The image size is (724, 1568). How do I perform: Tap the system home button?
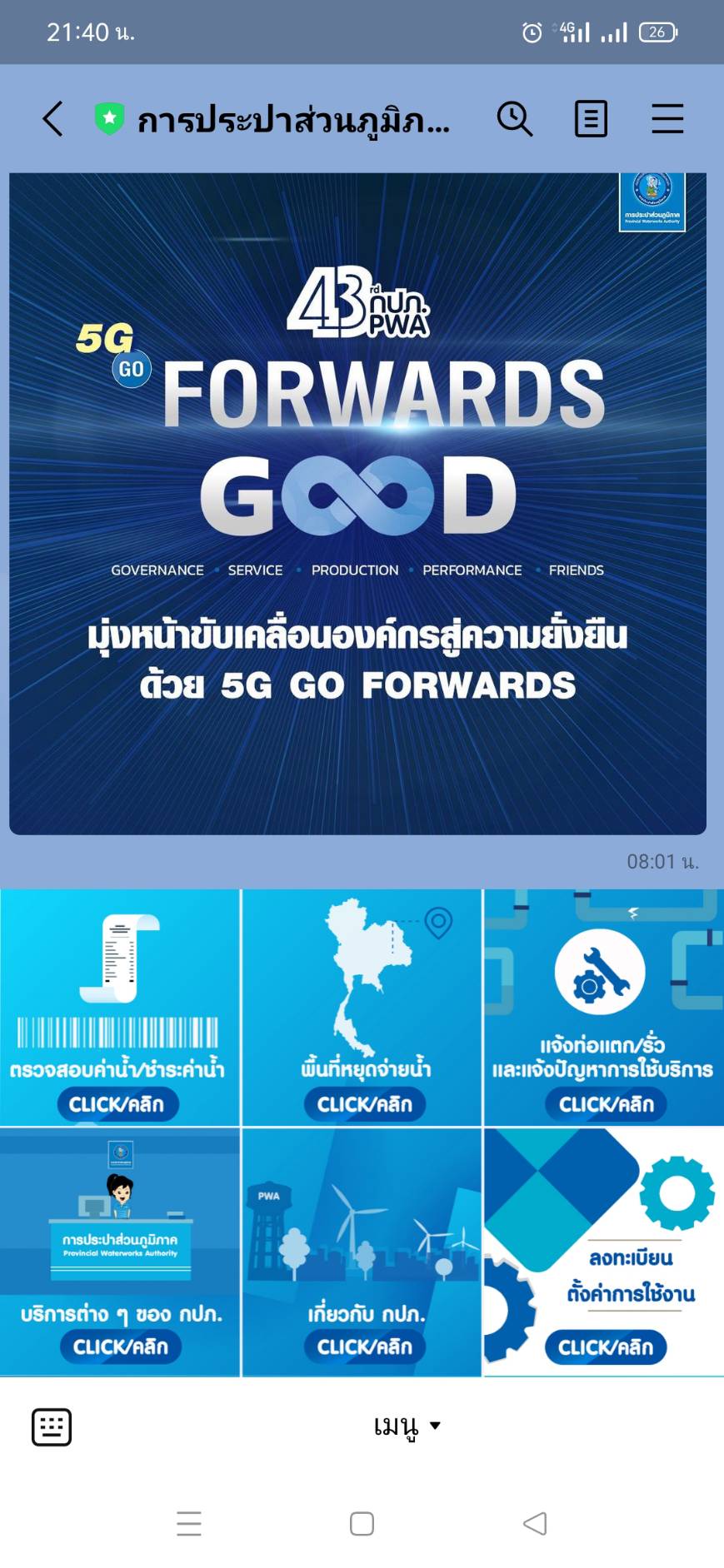(362, 1524)
